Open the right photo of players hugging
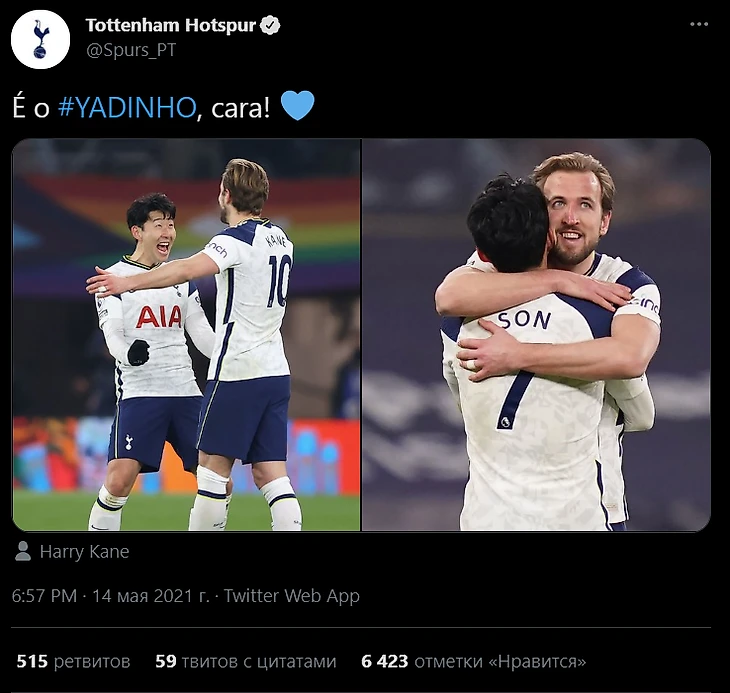 [536, 335]
